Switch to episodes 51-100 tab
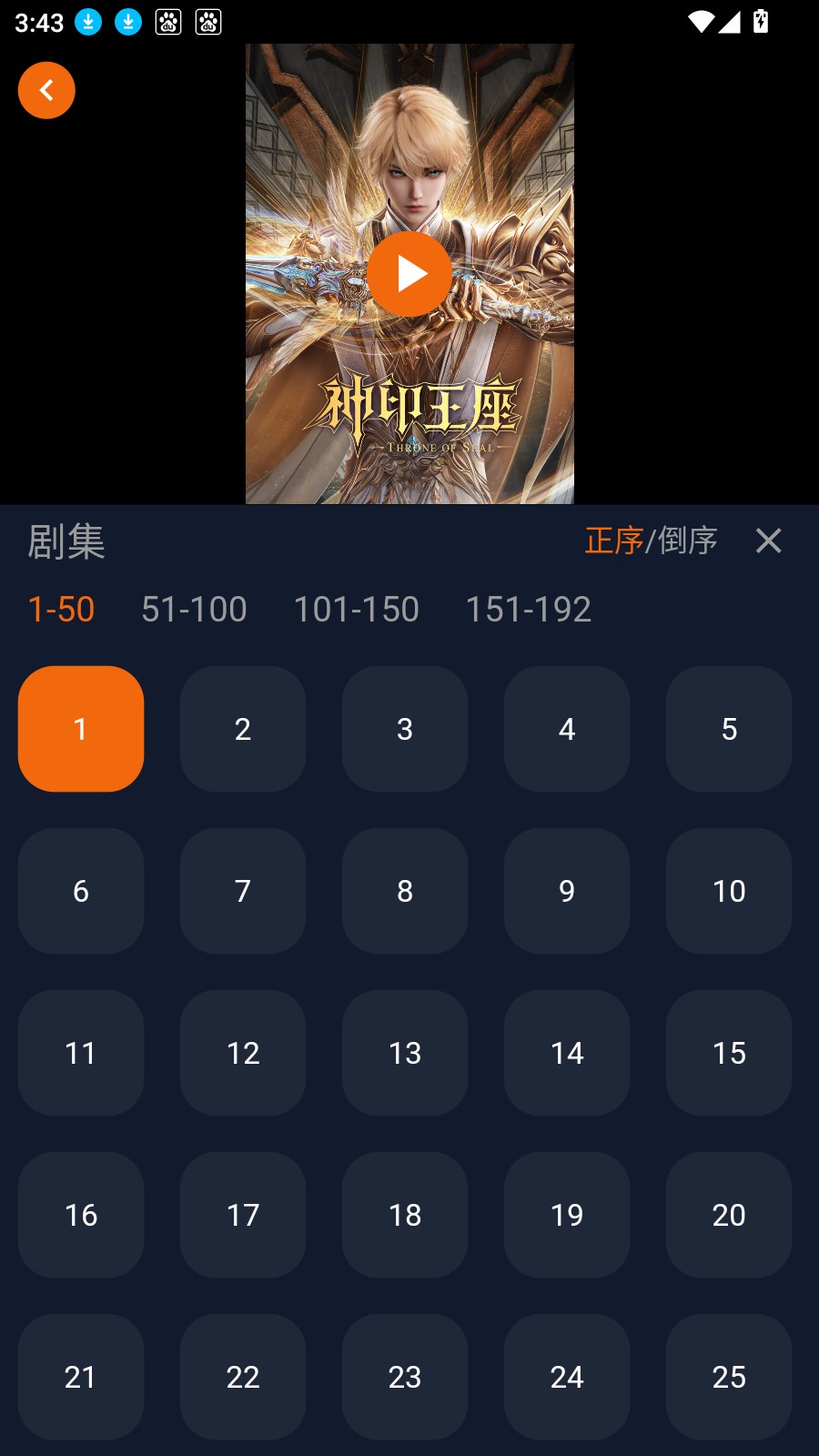This screenshot has height=1456, width=819. [194, 609]
